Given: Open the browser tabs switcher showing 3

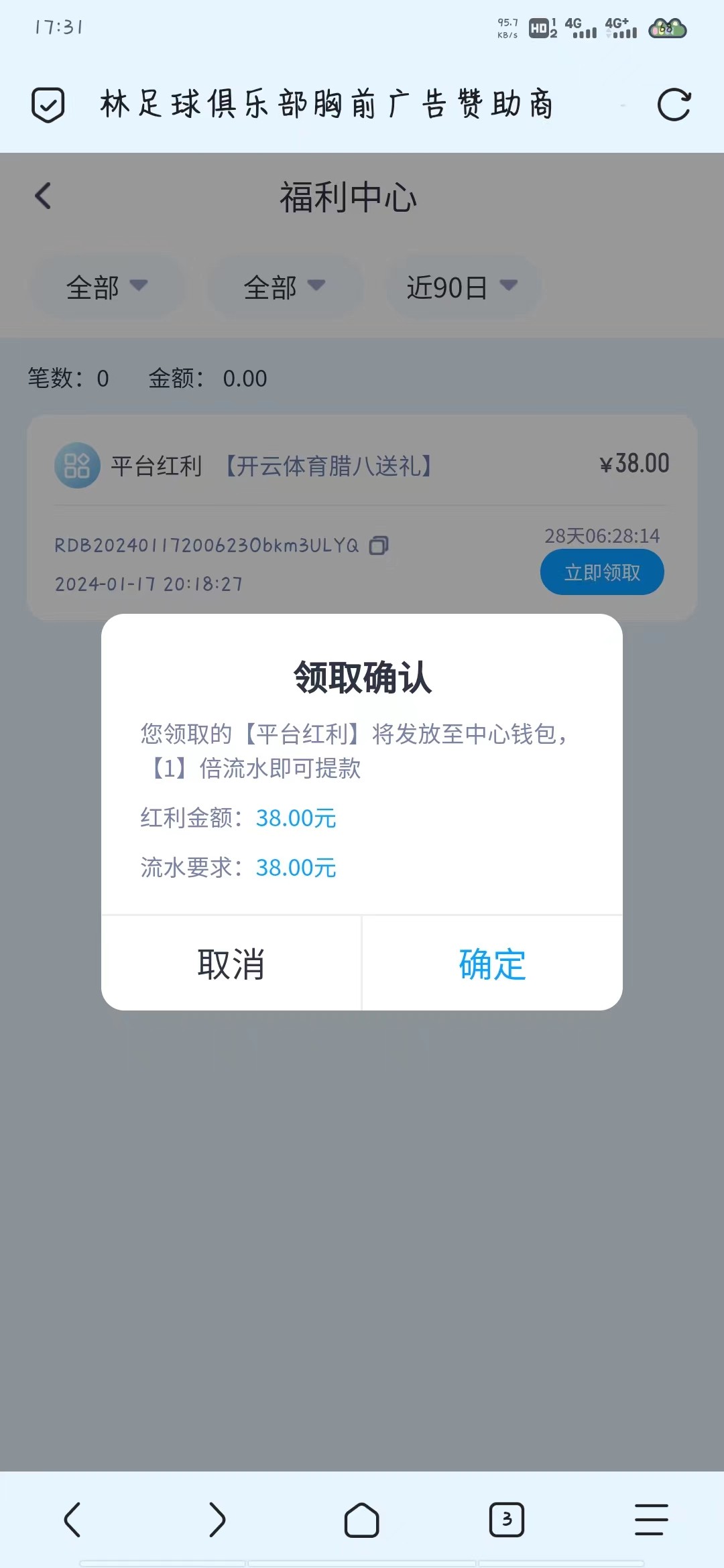Looking at the screenshot, I should pyautogui.click(x=507, y=1519).
